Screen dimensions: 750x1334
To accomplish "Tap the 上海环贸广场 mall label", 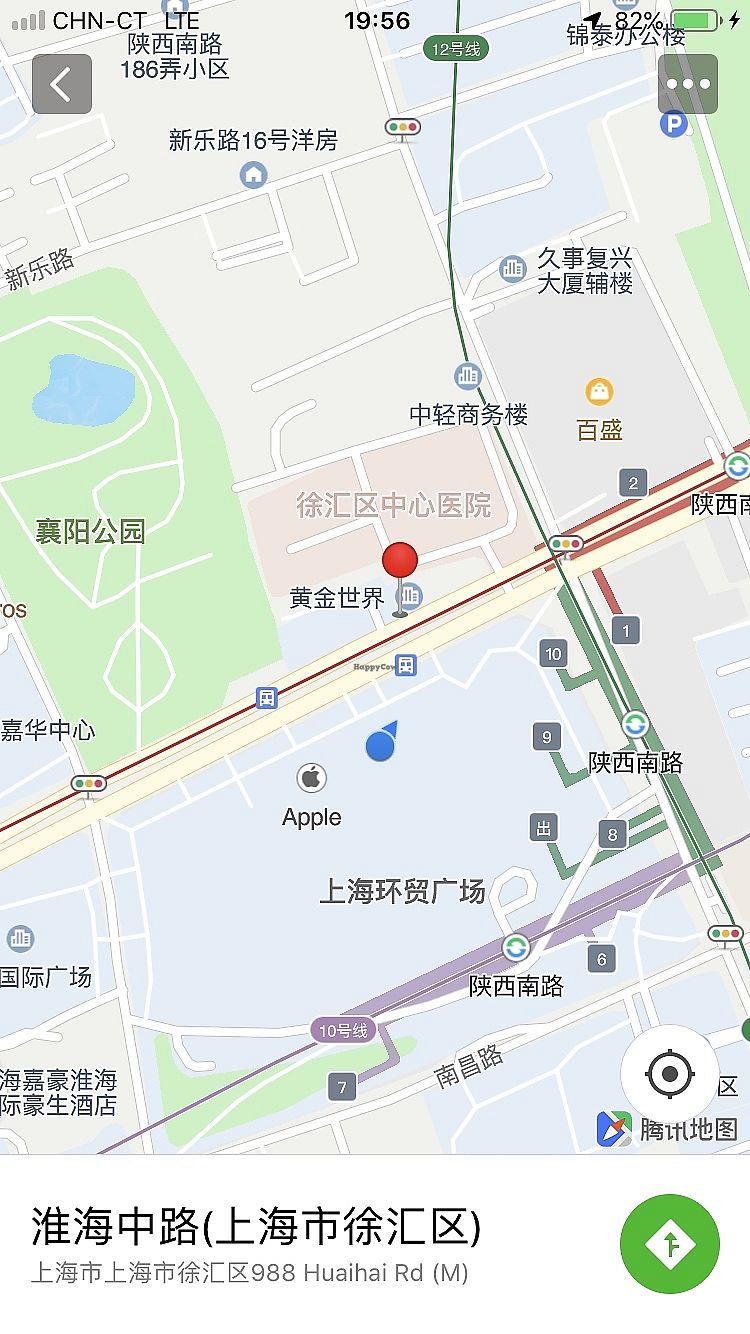I will click(402, 891).
